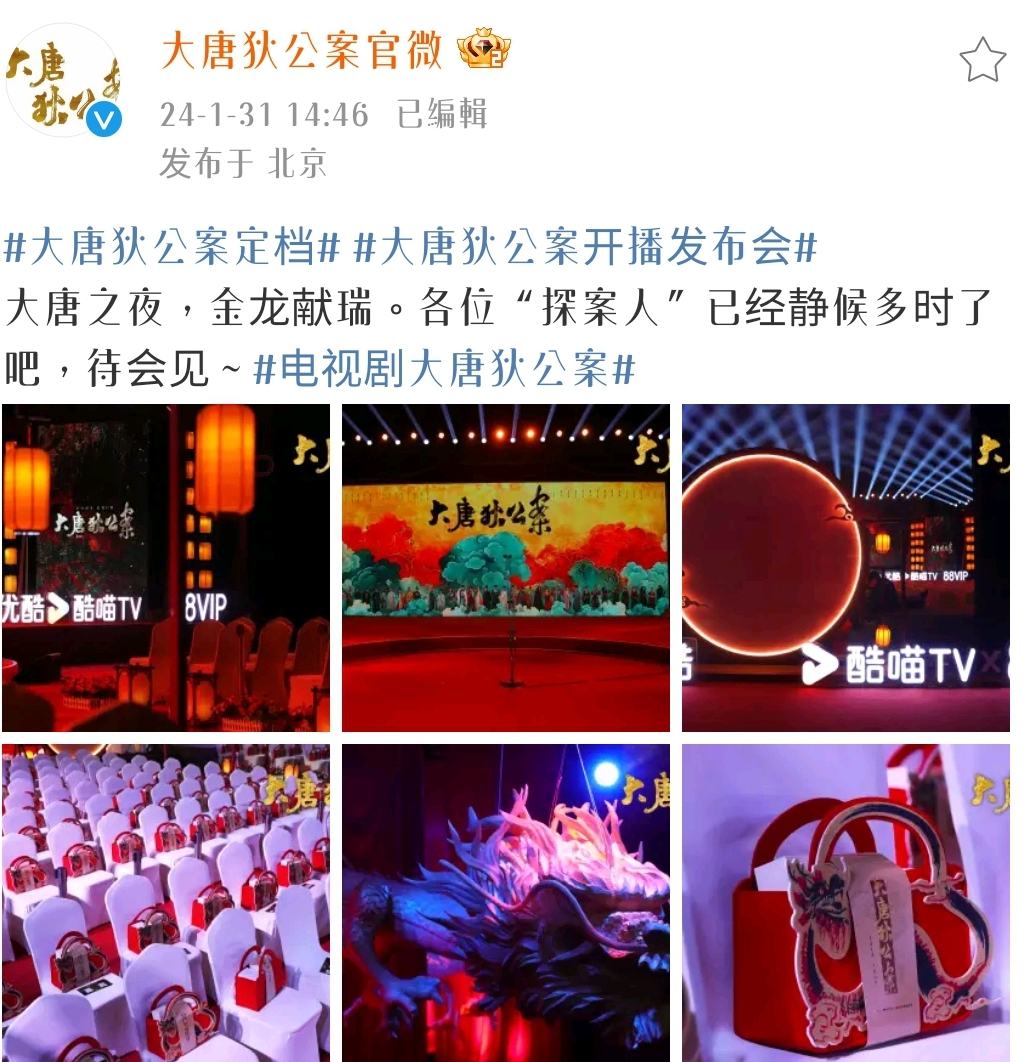Open the hashtag #大唐狄公案开播发布会#
The image size is (1028, 1062).
tap(586, 249)
